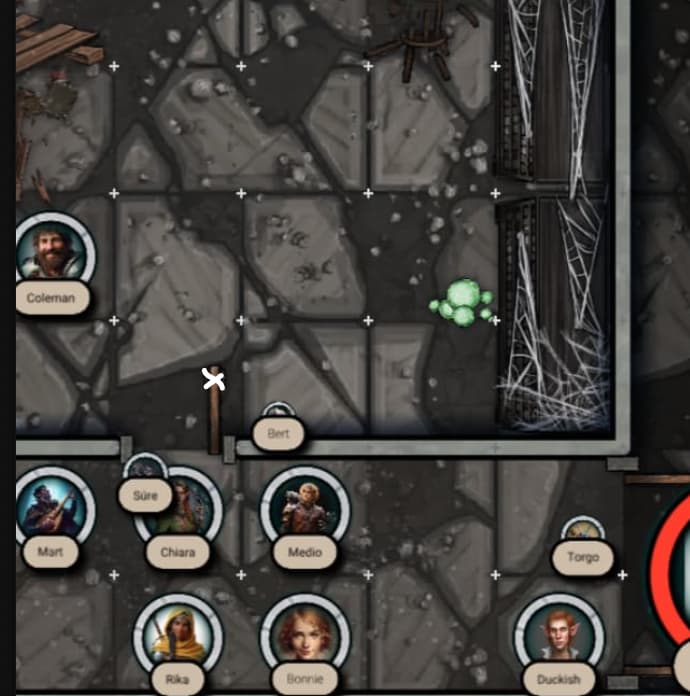Viewport: 690px width, 696px height.
Task: Tap the Bonnie token
Action: 304,636
